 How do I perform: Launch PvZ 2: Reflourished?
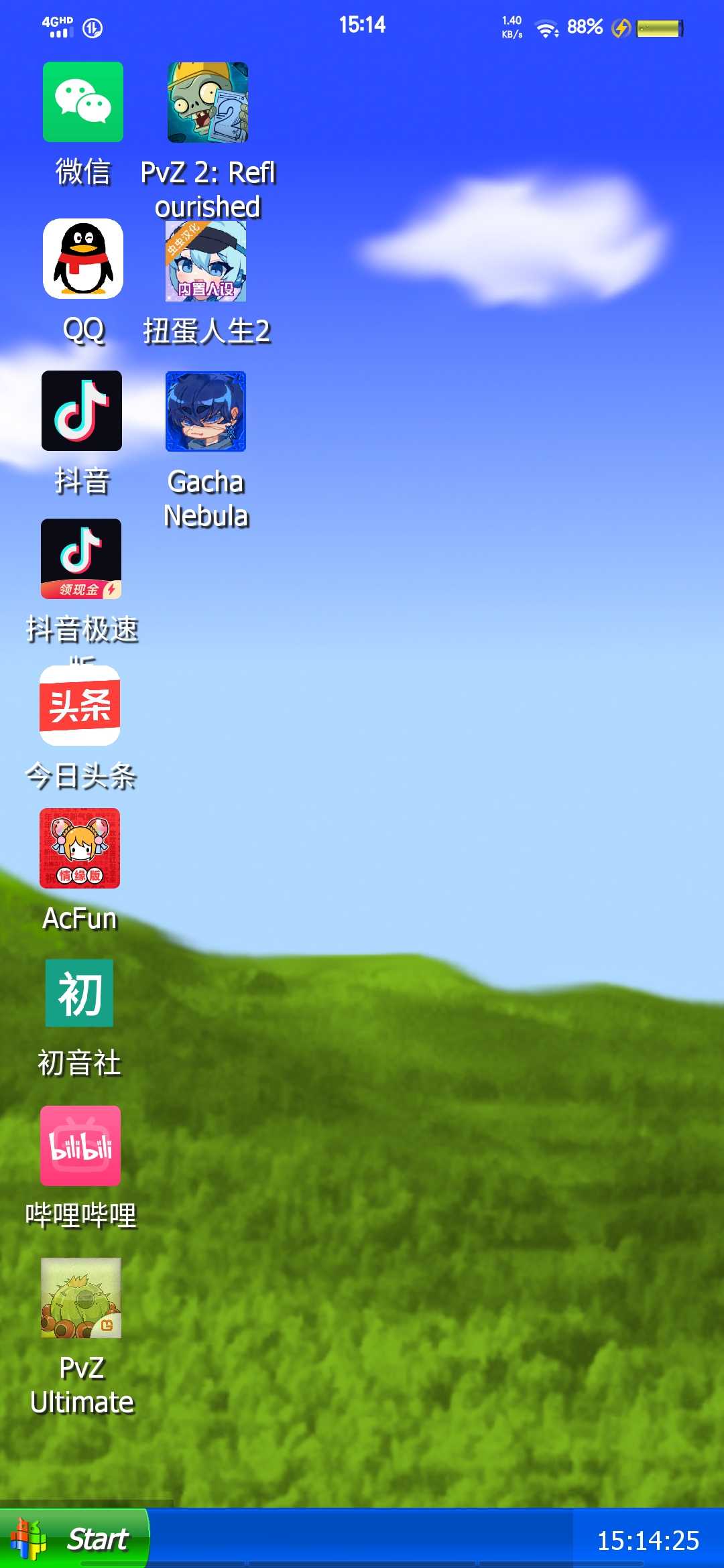pos(208,103)
